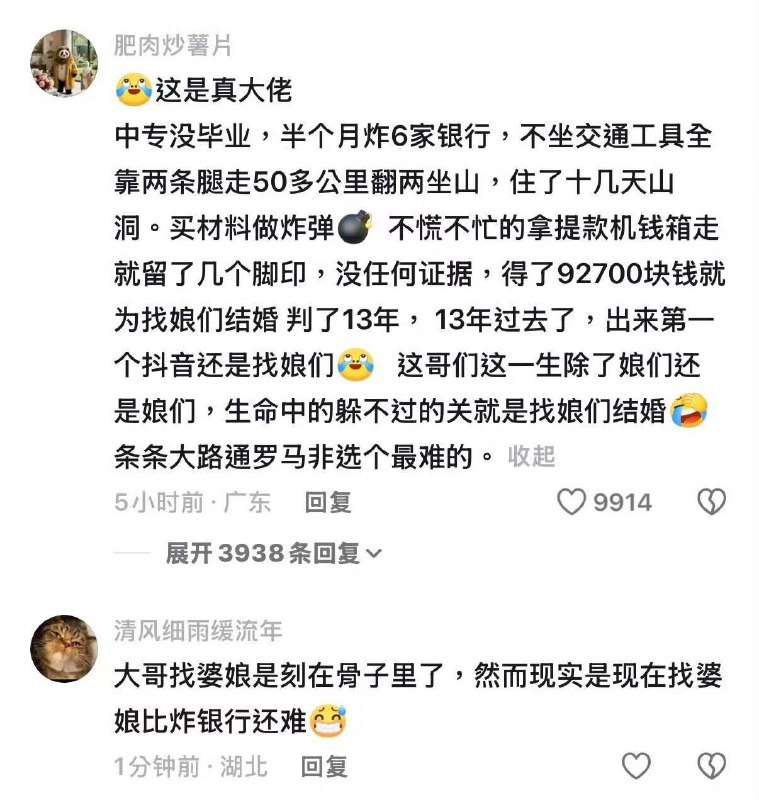The image size is (759, 800).
Task: Expand the 3938 replies
Action: [x=272, y=553]
